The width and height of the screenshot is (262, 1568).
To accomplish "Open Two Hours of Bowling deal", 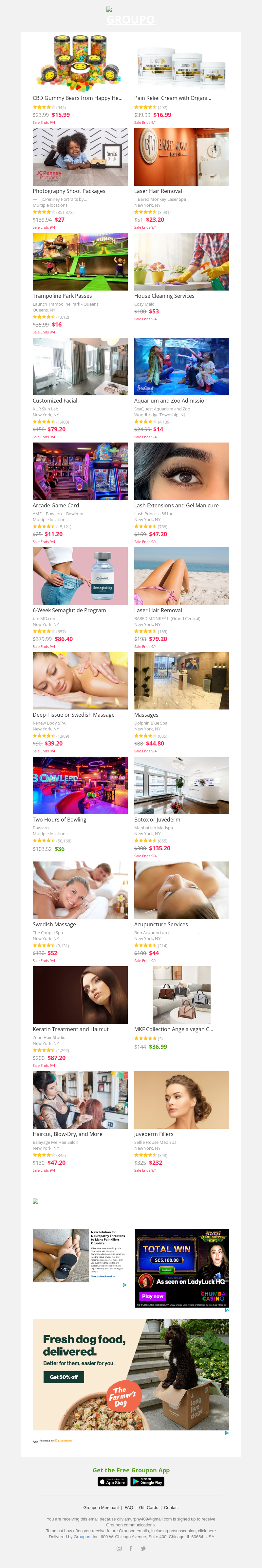I will [x=59, y=819].
